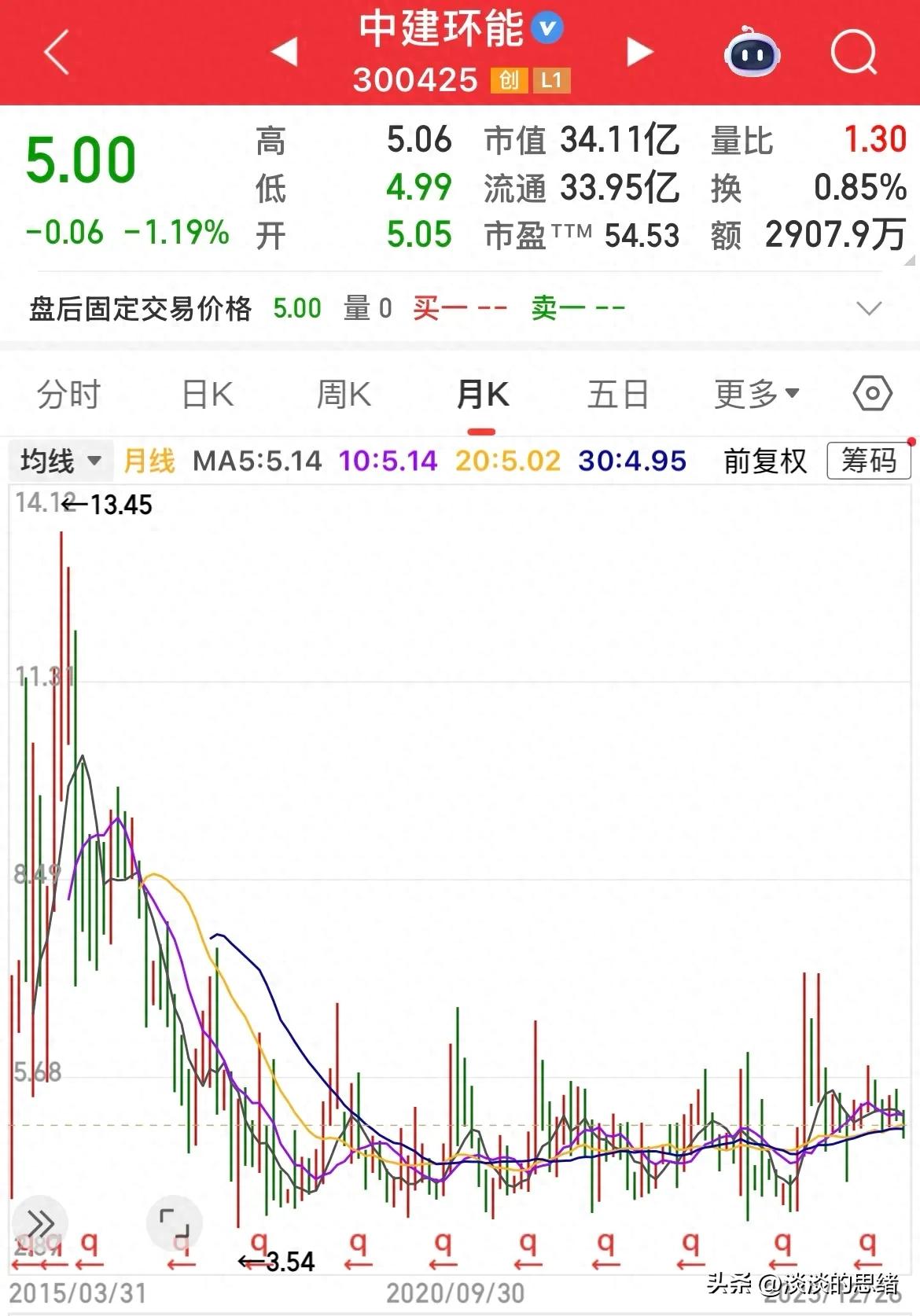Image resolution: width=920 pixels, height=1316 pixels.
Task: Switch to previous stock with left arrow
Action: tap(284, 53)
